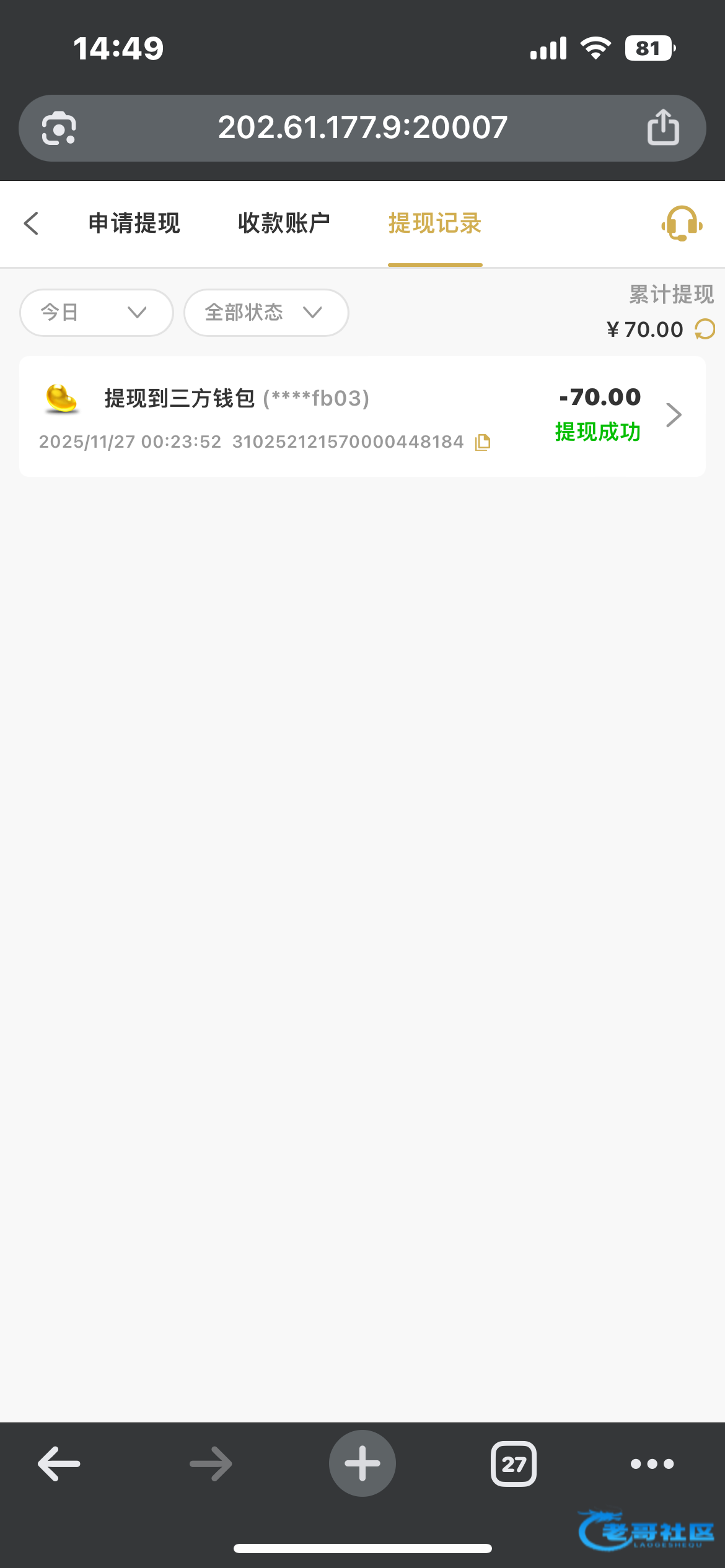This screenshot has width=725, height=1568.
Task: Contact customer service via headset icon
Action: coord(681,224)
